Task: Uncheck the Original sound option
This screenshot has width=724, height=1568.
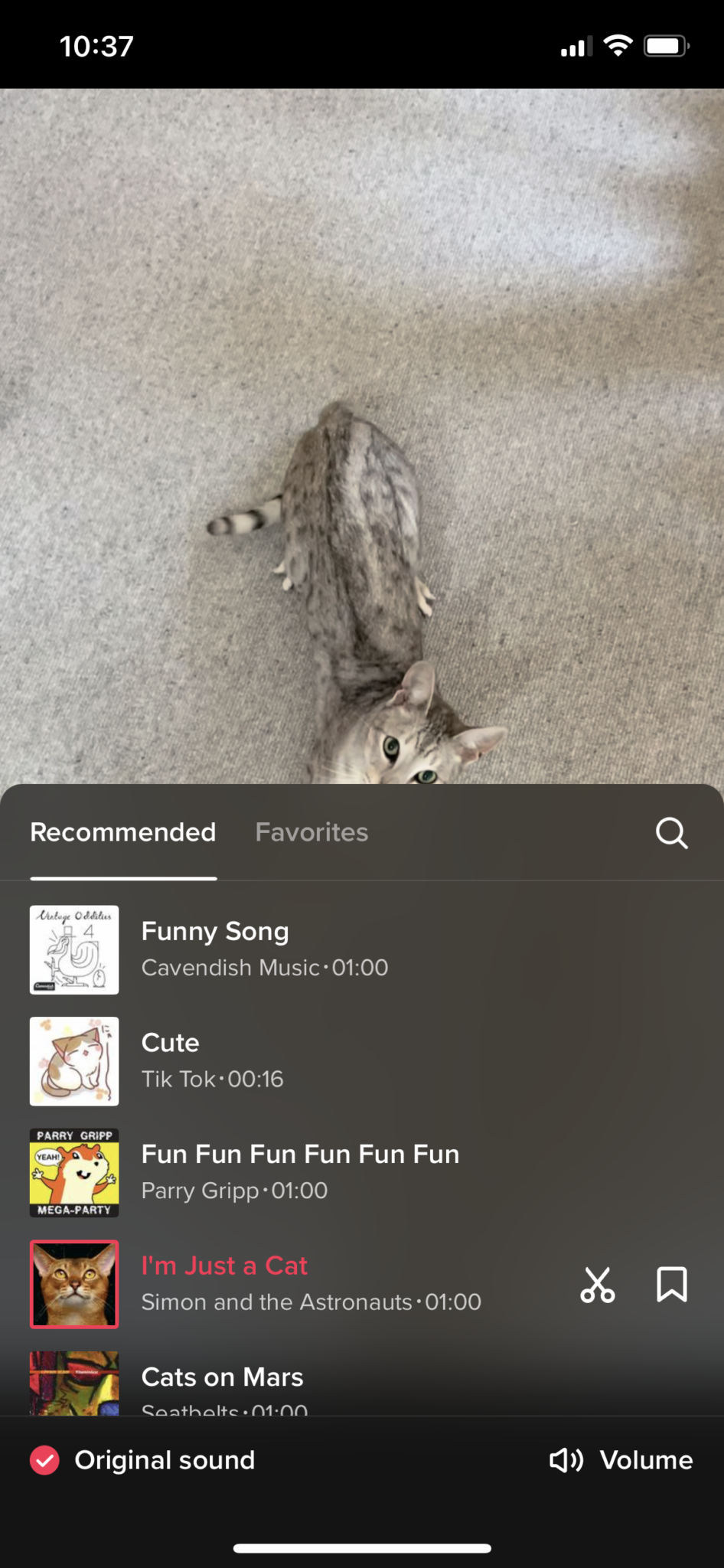Action: 45,1460
